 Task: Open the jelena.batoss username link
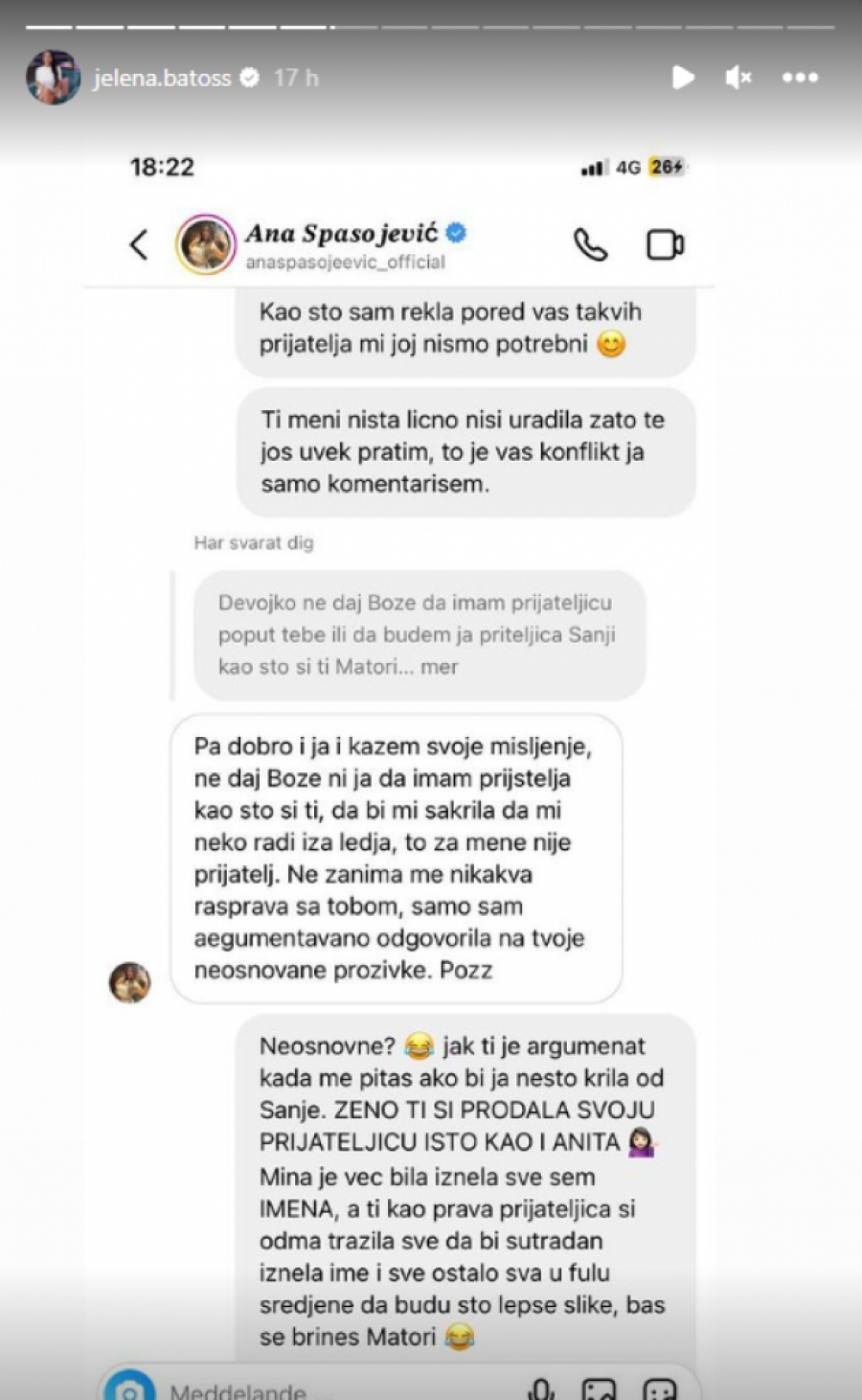coord(162,79)
